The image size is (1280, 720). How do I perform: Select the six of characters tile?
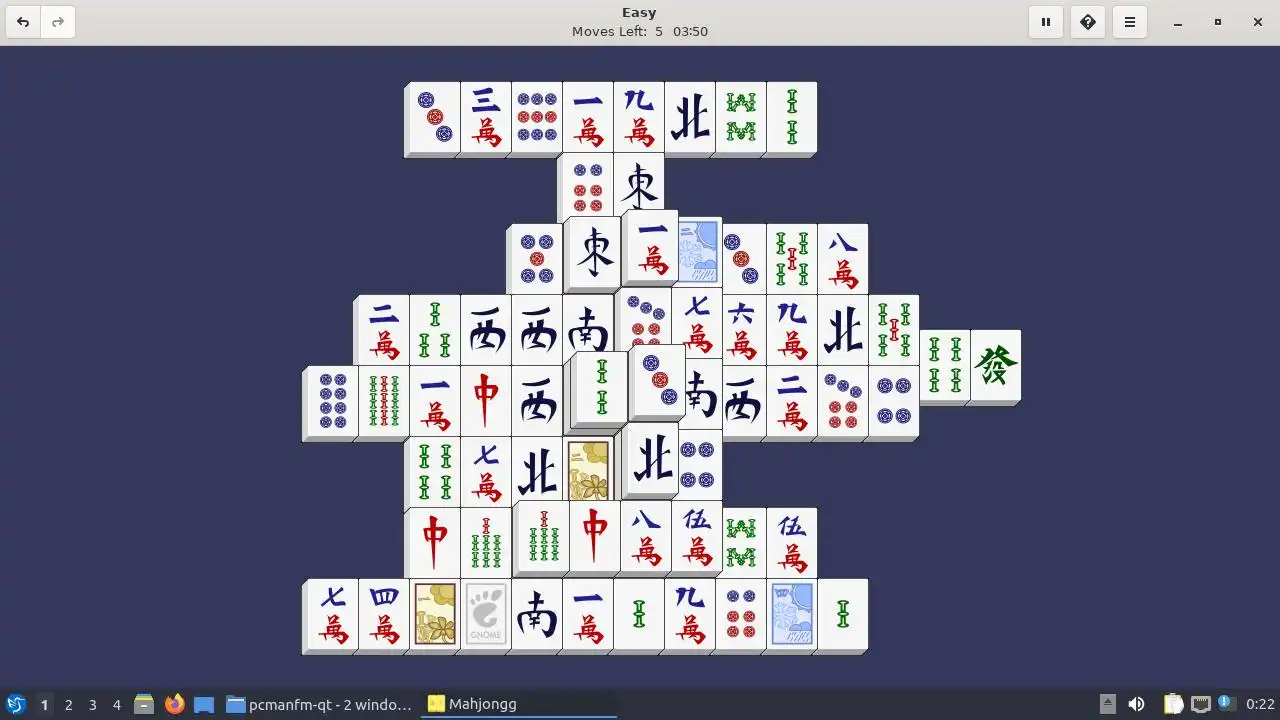pos(742,330)
